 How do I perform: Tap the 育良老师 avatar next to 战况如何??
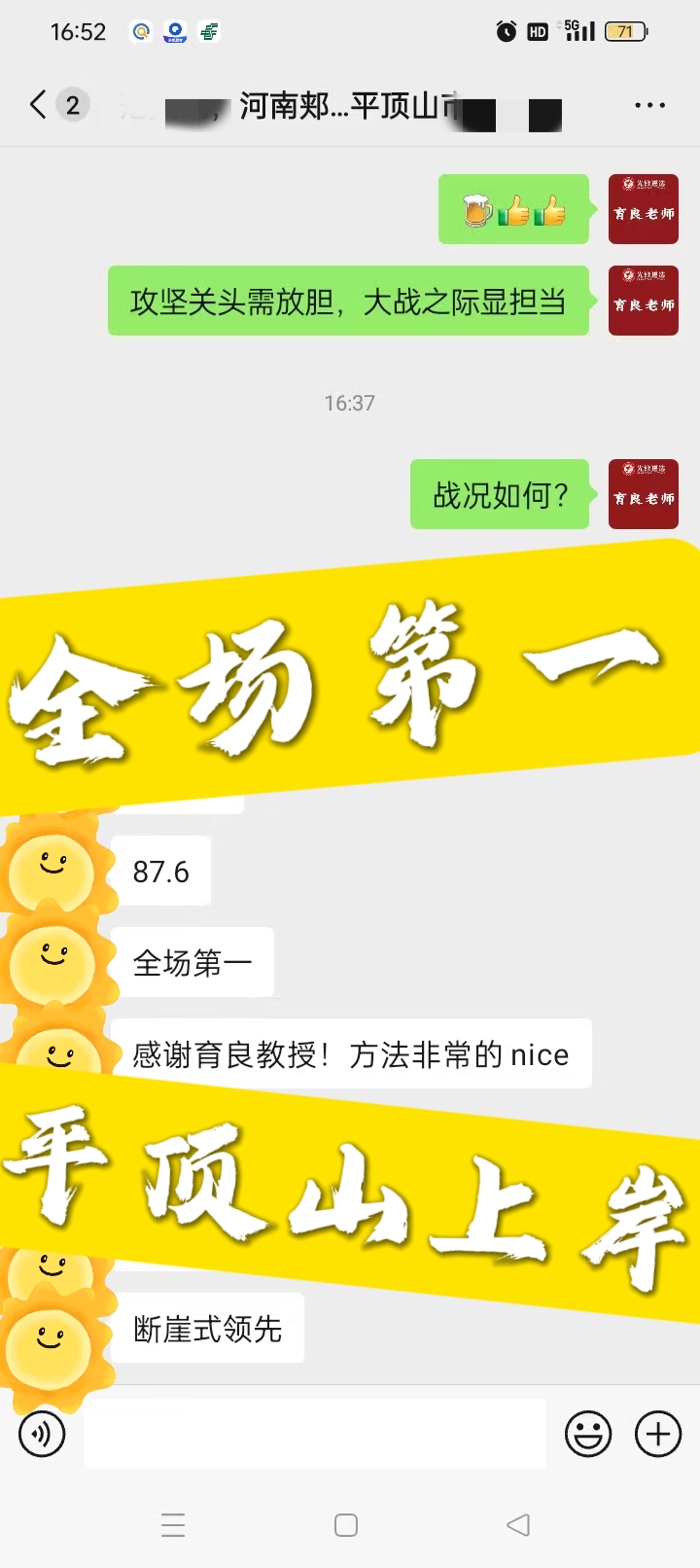coord(643,494)
